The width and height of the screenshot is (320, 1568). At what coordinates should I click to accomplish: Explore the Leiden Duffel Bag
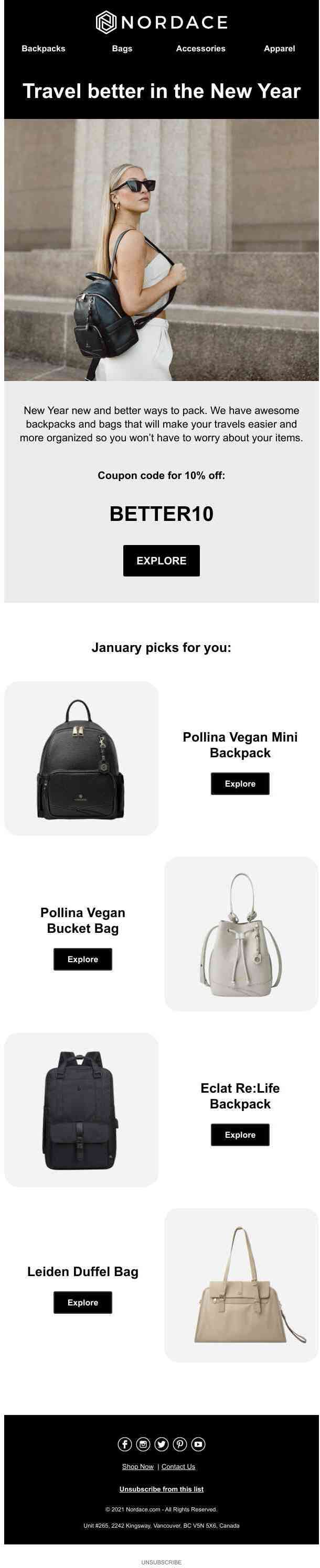coord(83,1303)
